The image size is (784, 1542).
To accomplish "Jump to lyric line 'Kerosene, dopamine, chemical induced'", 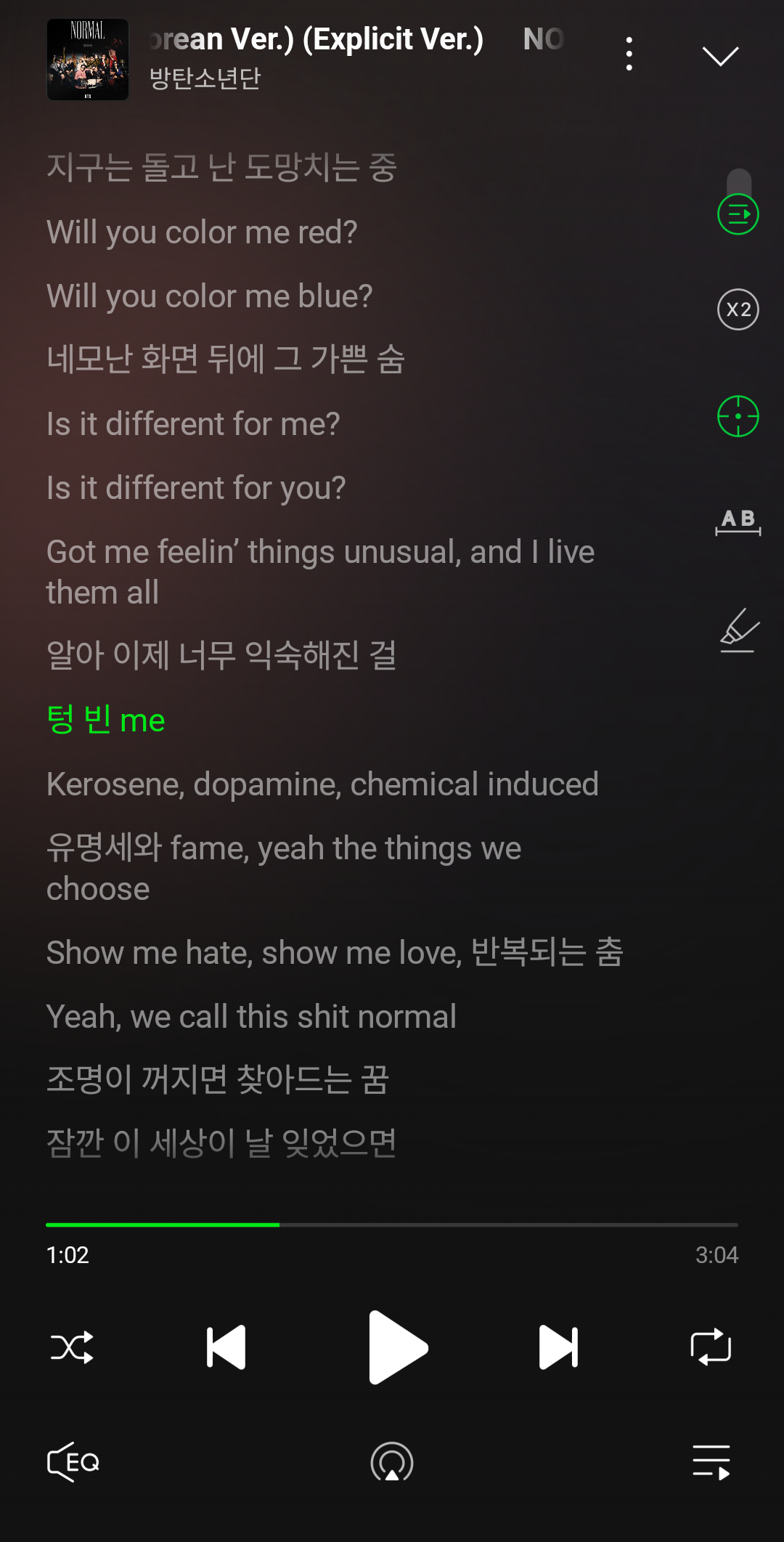I will pyautogui.click(x=322, y=784).
